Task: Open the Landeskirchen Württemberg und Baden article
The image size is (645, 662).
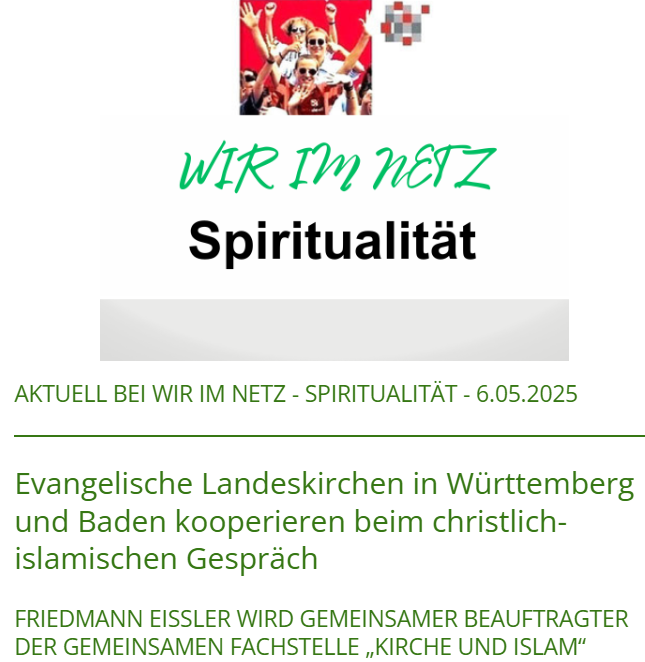Action: [324, 521]
